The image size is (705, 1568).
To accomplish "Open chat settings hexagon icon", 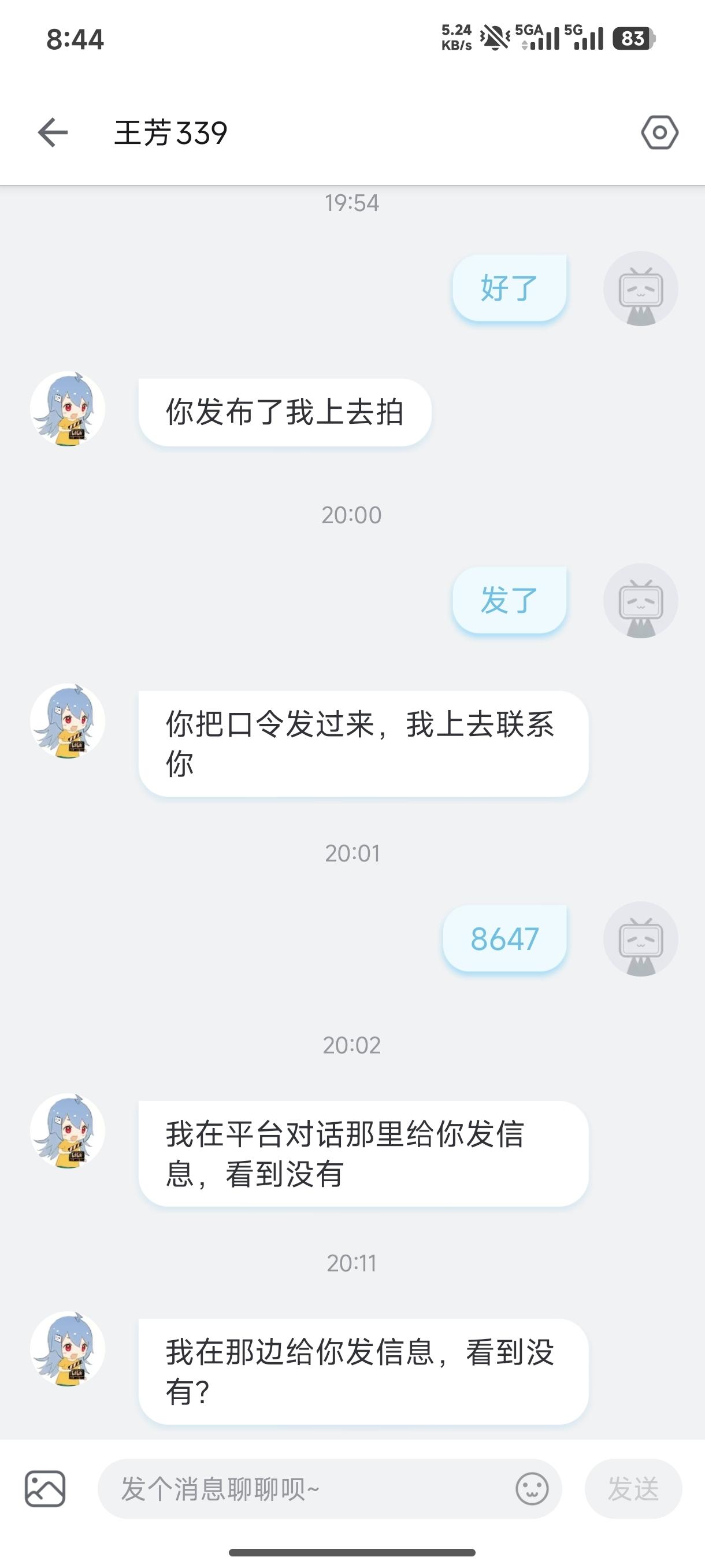I will click(659, 133).
